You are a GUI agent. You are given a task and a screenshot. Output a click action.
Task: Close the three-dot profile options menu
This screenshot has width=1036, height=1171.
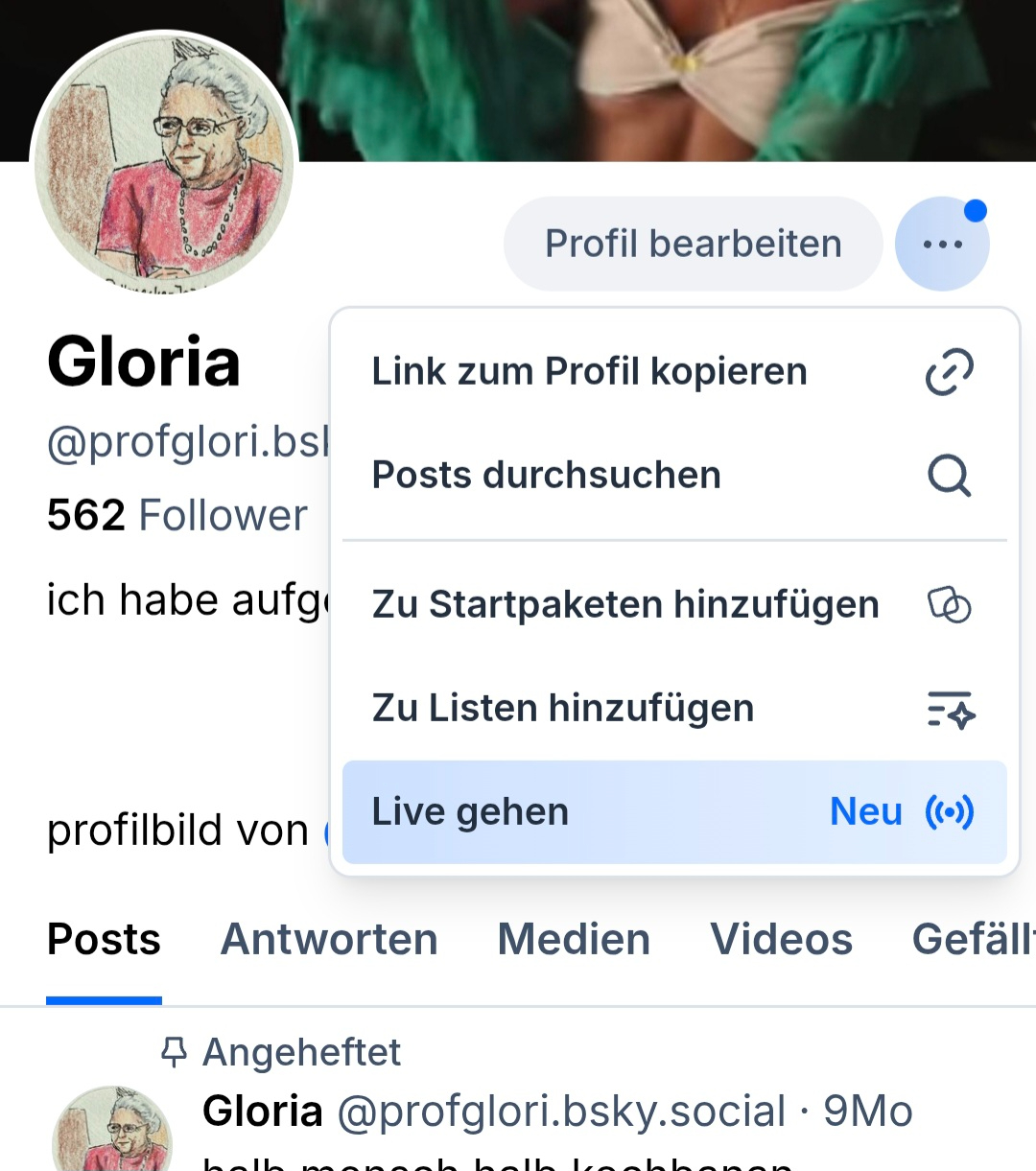pyautogui.click(x=941, y=244)
